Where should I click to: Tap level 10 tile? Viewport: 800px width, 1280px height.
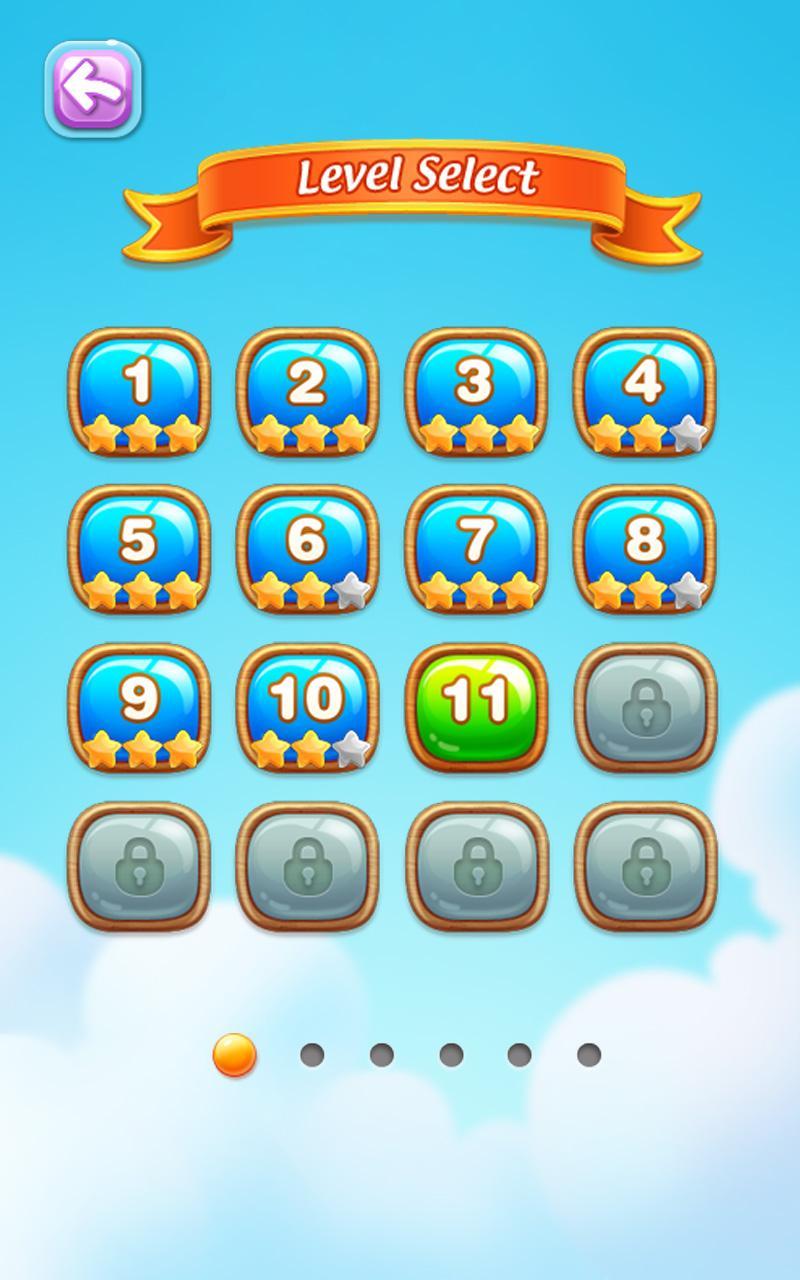click(x=308, y=707)
